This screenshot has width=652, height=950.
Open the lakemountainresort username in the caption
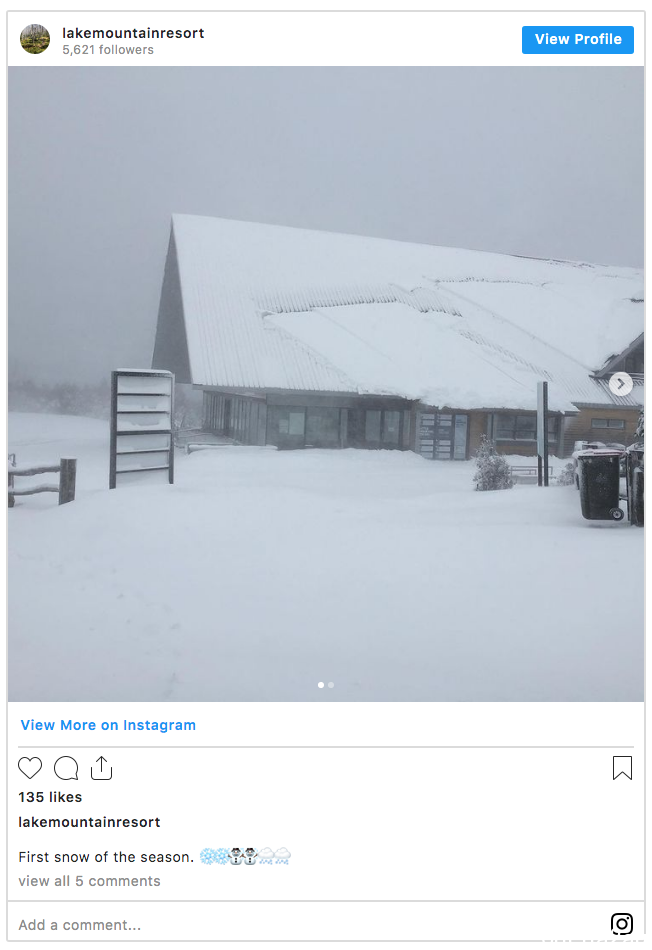(89, 822)
